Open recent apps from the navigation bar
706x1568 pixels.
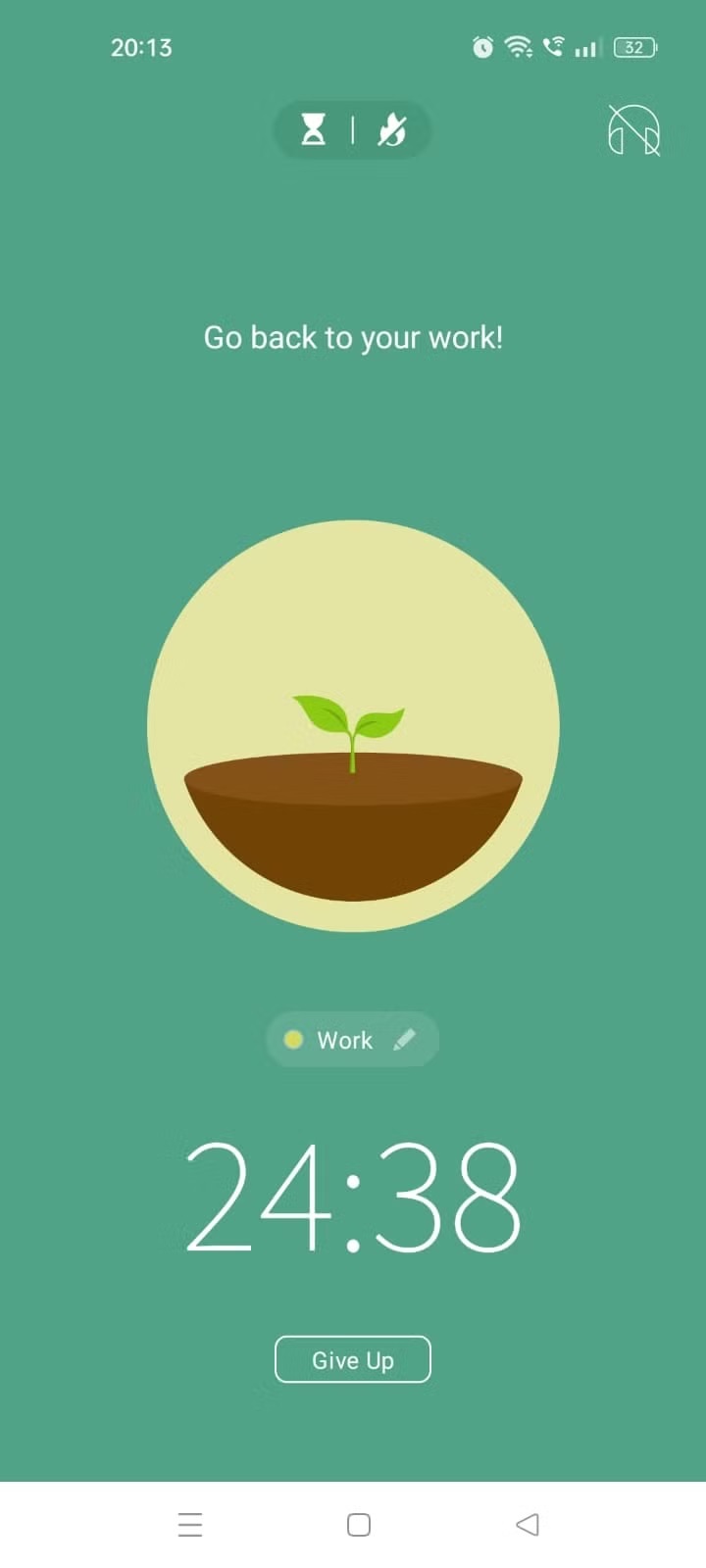(x=190, y=1524)
